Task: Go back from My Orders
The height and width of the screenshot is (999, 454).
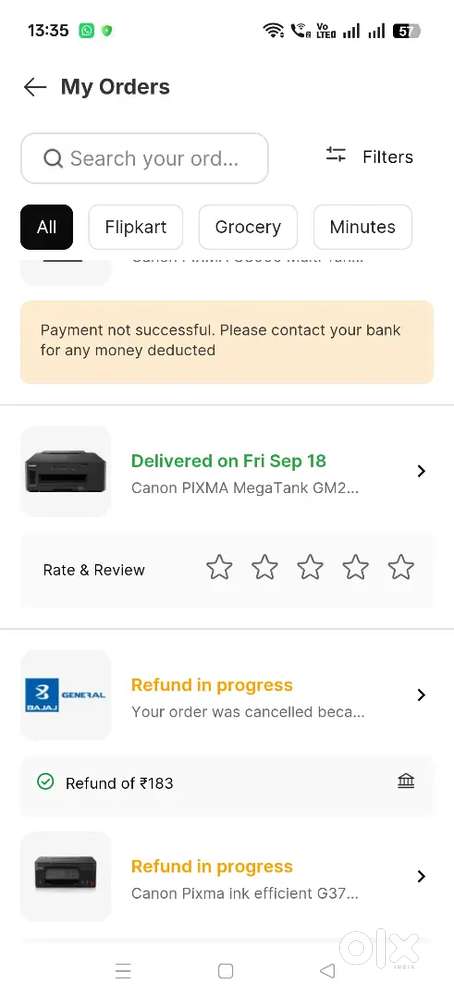Action: click(x=35, y=87)
